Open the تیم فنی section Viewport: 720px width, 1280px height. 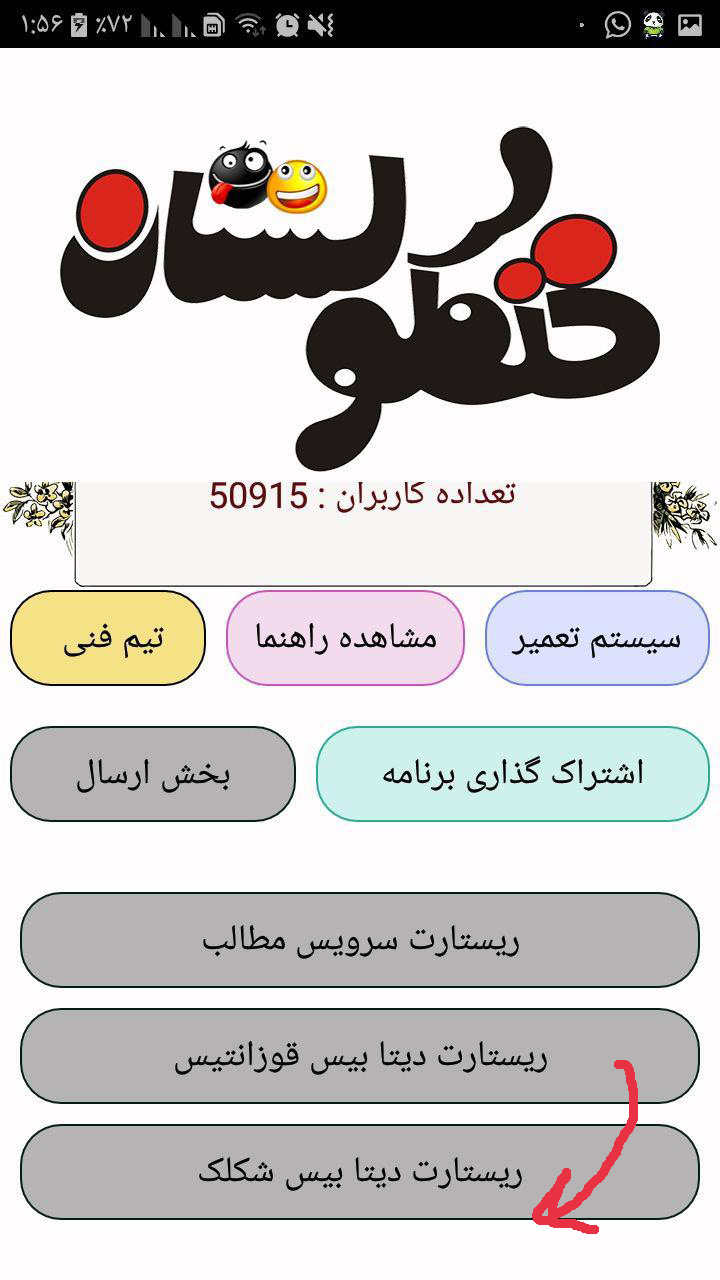coord(108,638)
